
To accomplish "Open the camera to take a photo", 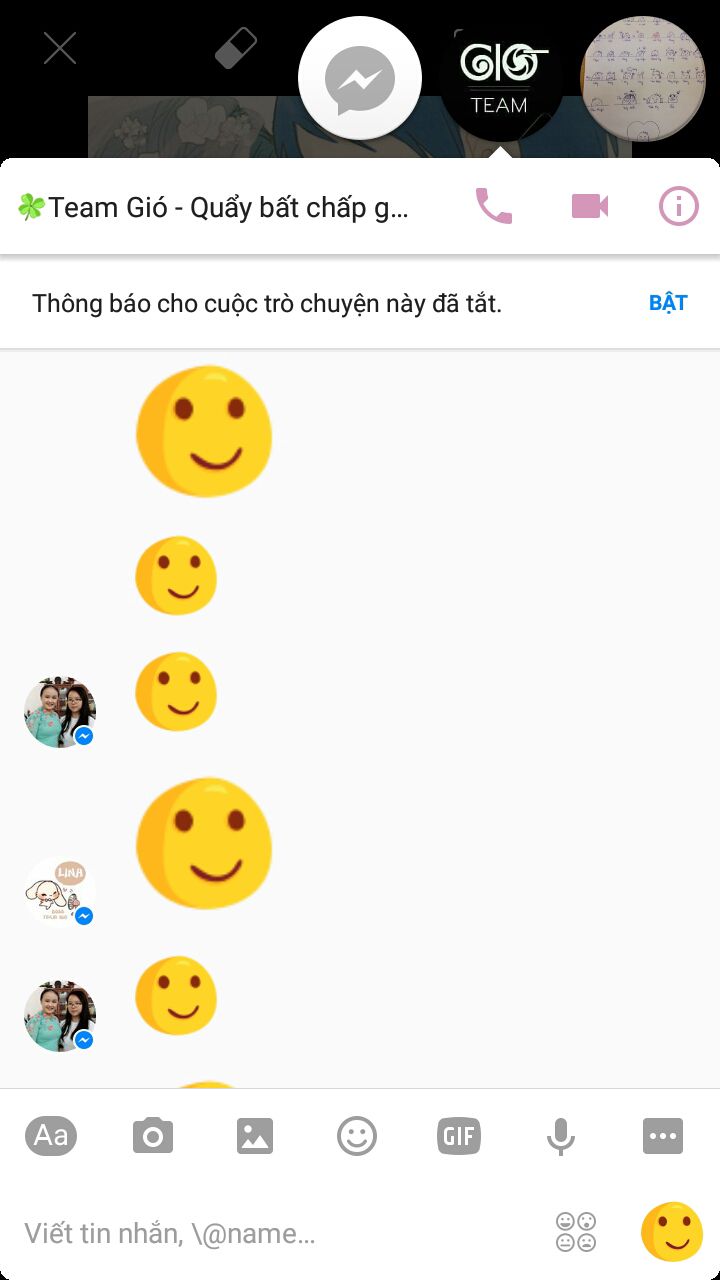I will click(153, 1136).
